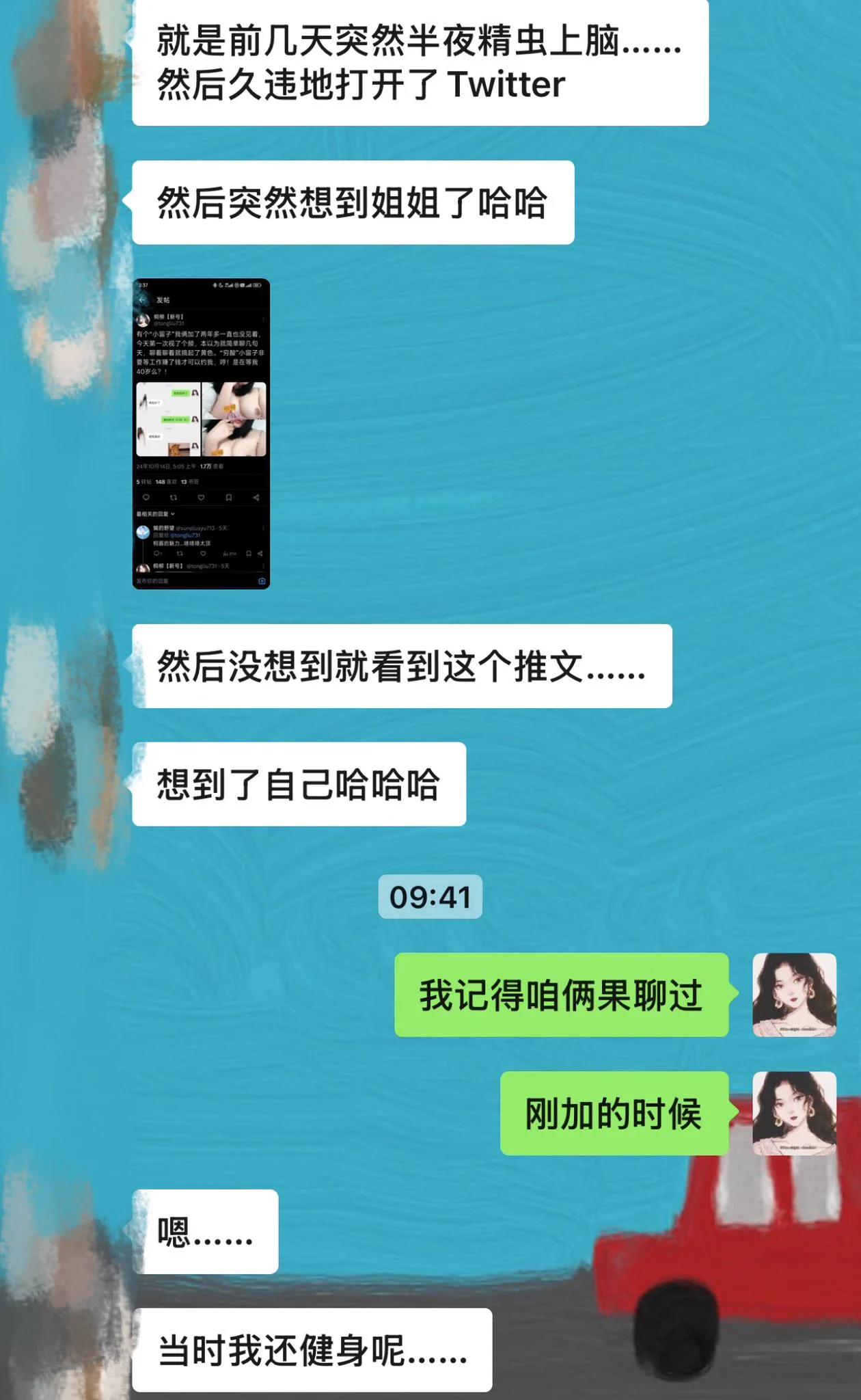861x1400 pixels.
Task: Open sender avatar next to 刚加的时候
Action: click(794, 1113)
